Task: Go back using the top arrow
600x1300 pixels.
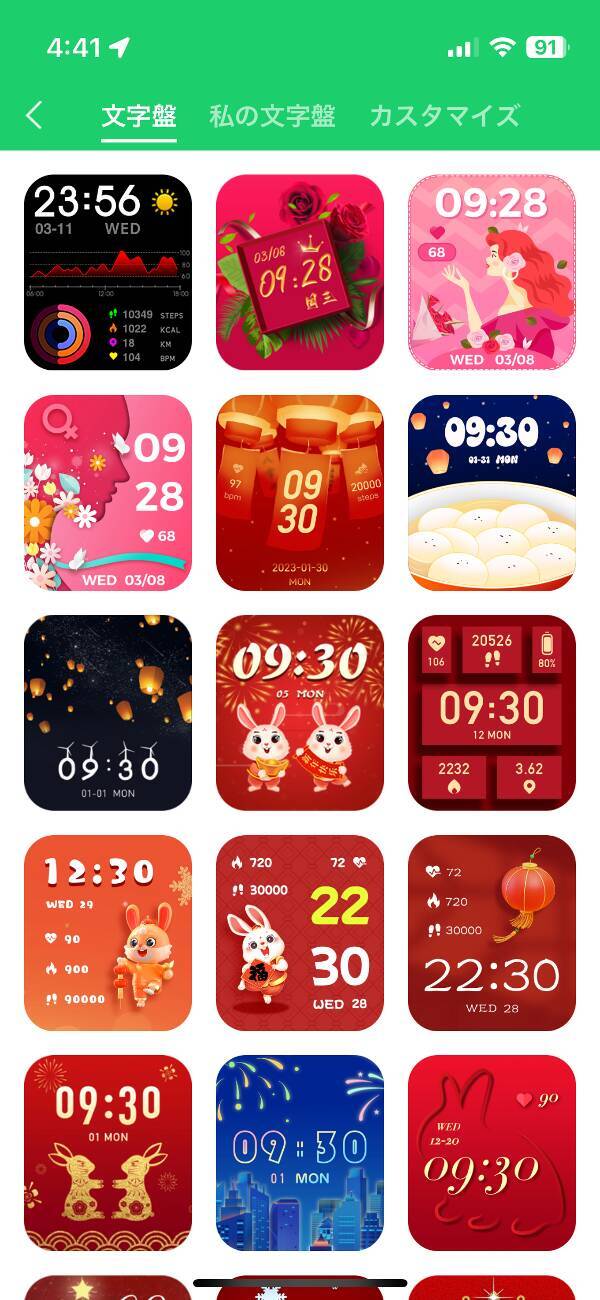Action: pos(34,115)
